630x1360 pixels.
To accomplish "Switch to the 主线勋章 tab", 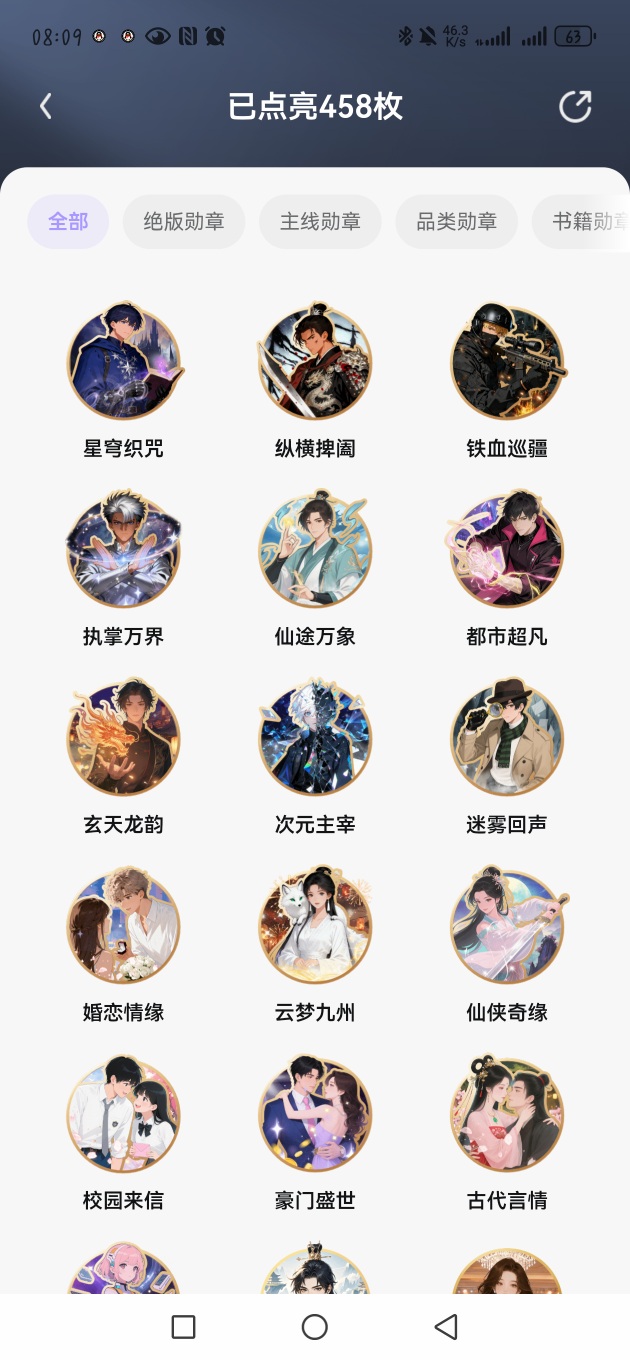I will pos(320,222).
